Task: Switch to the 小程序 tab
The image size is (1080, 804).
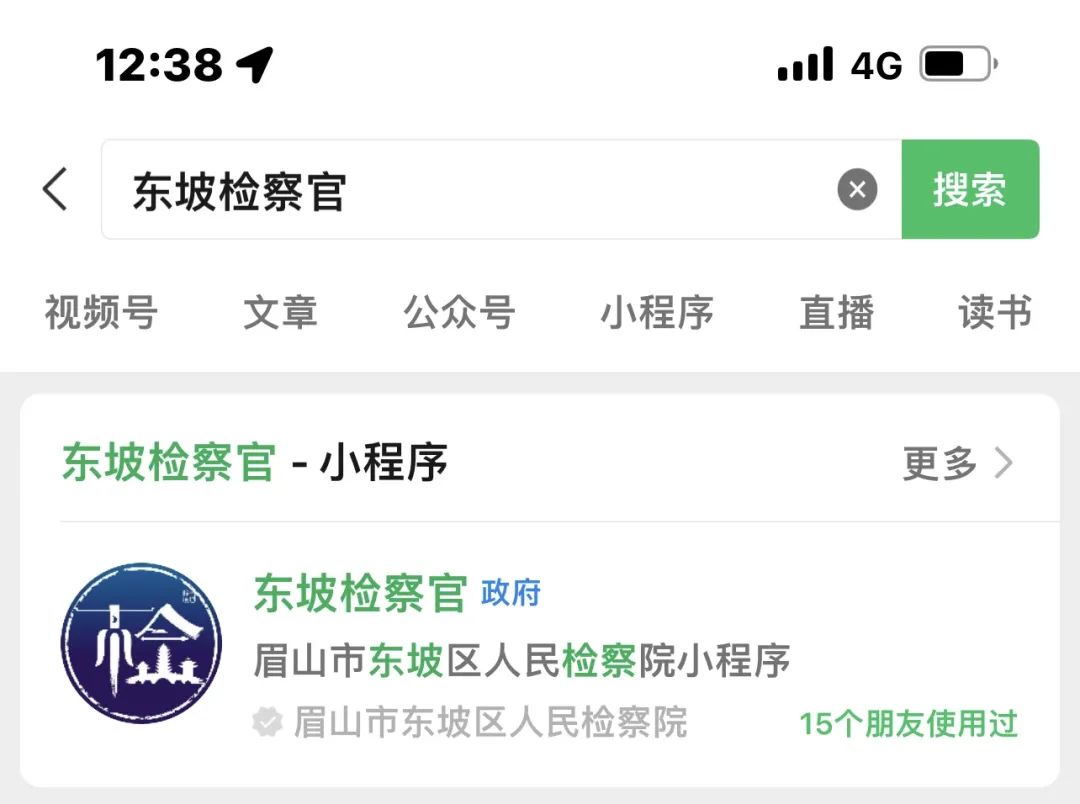Action: (657, 313)
